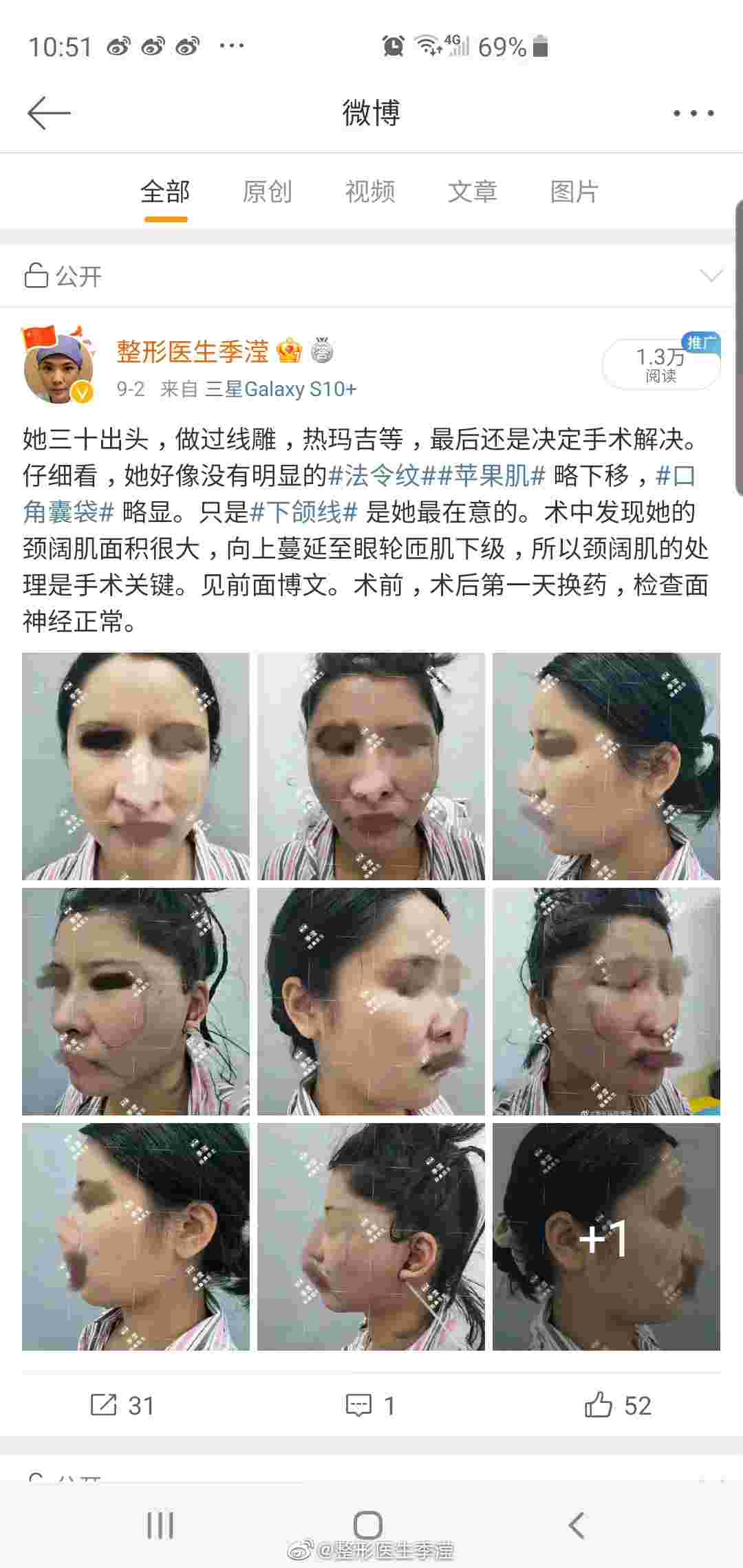Switch to the 文章 tab

pos(472,191)
